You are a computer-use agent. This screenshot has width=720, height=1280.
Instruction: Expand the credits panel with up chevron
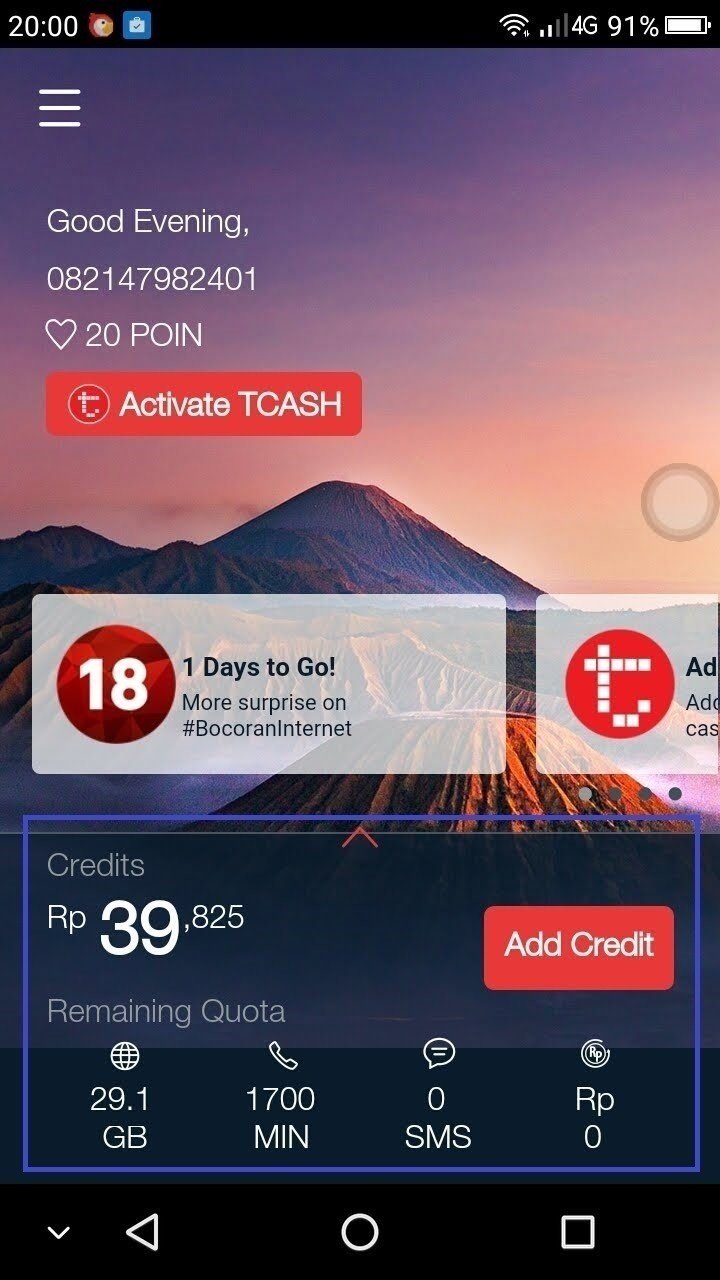coord(360,838)
